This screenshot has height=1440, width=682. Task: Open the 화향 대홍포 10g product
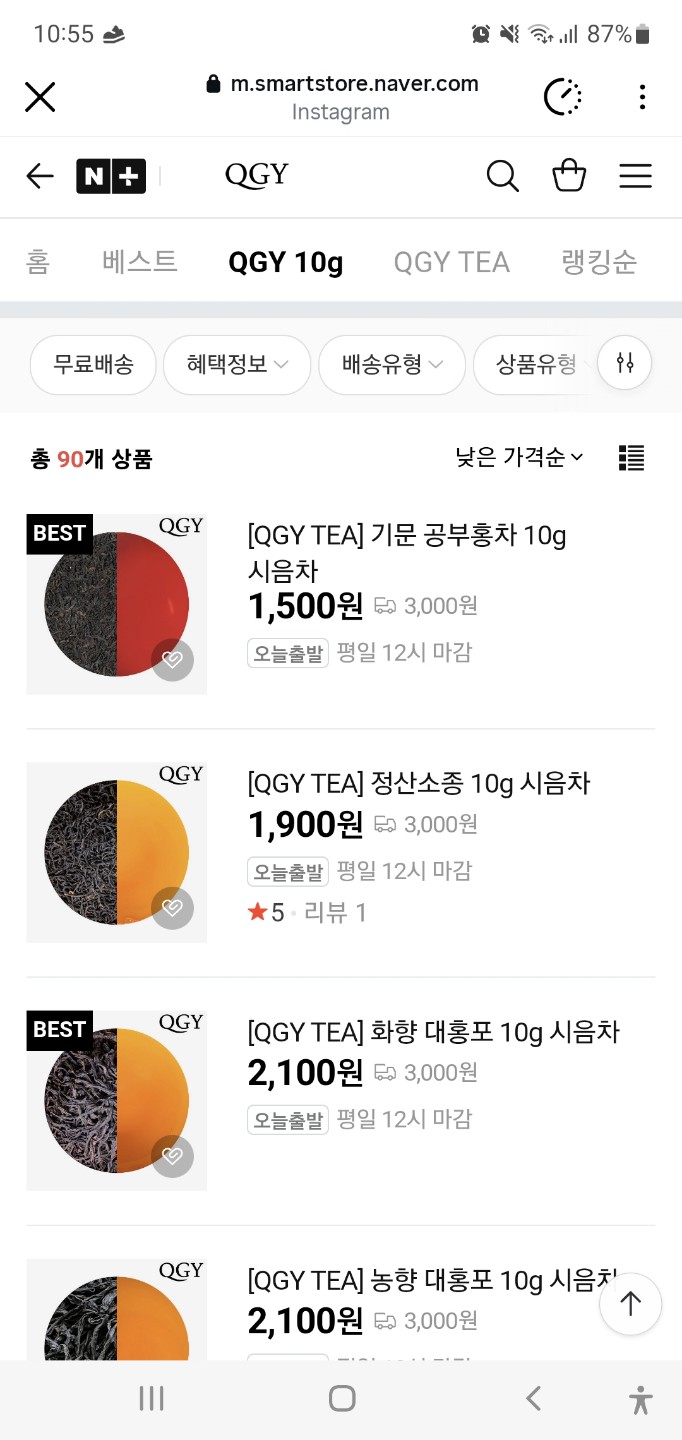[433, 1032]
